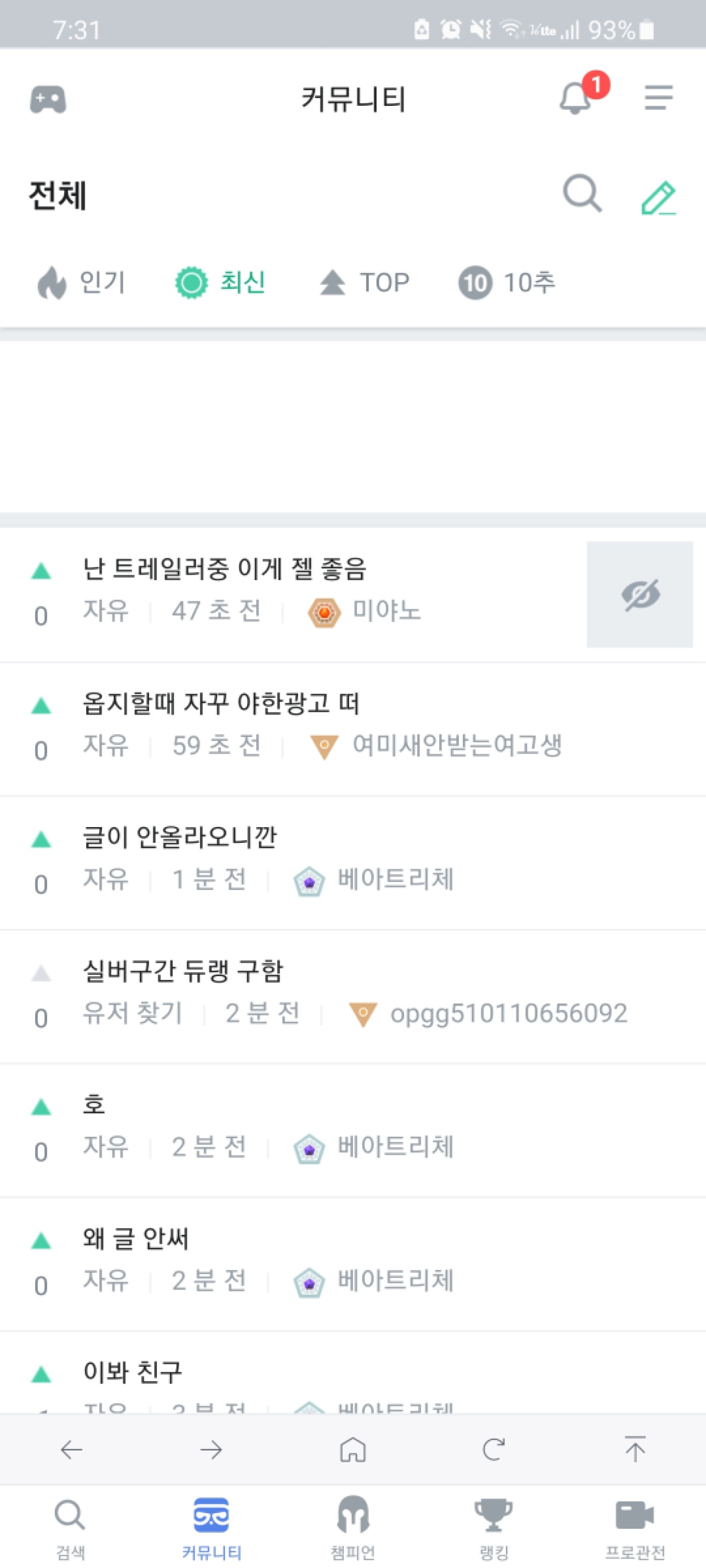This screenshot has width=706, height=1568.
Task: Select the 최신 tab
Action: click(x=221, y=282)
